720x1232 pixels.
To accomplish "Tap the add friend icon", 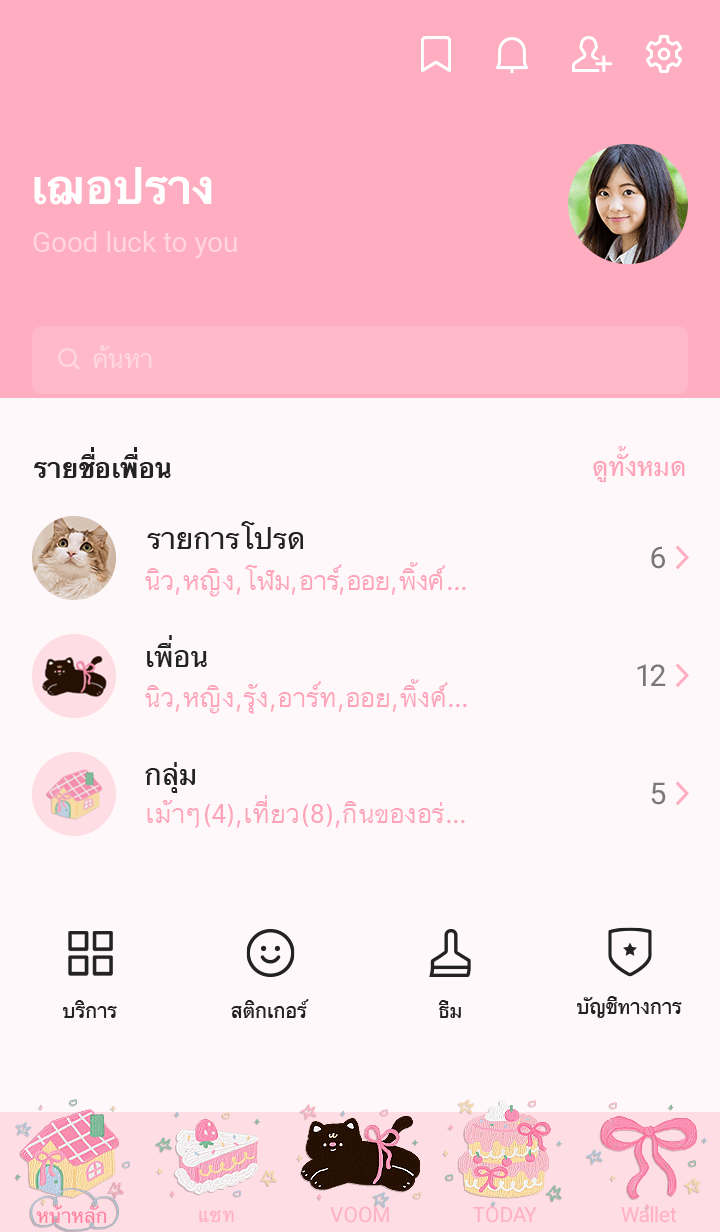I will pyautogui.click(x=590, y=55).
